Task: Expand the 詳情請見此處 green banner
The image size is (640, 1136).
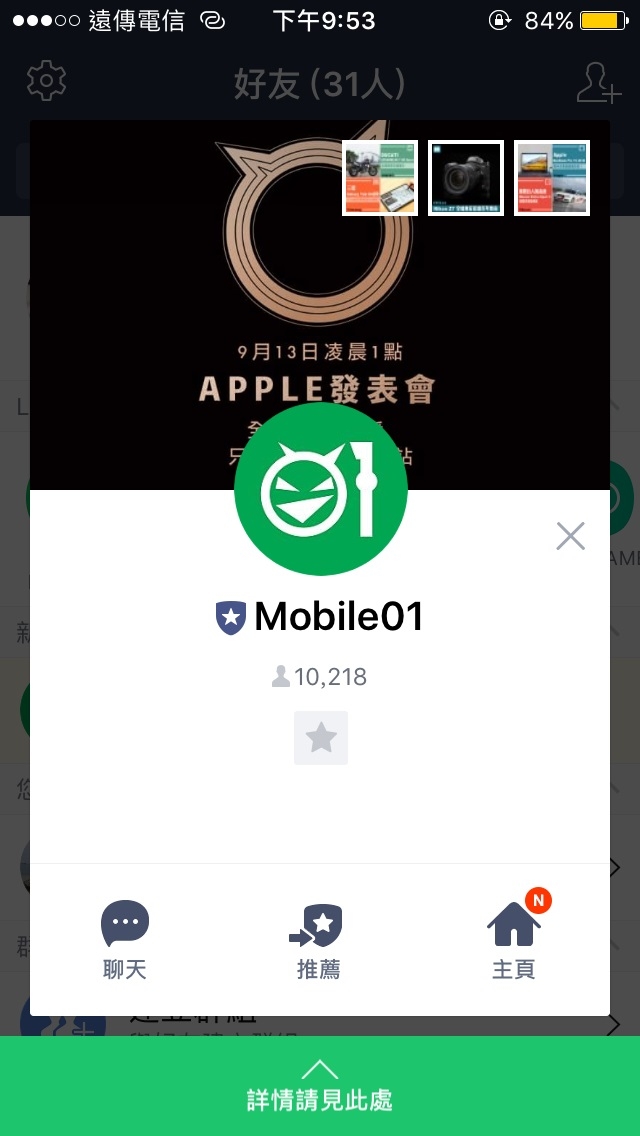Action: pyautogui.click(x=320, y=1086)
